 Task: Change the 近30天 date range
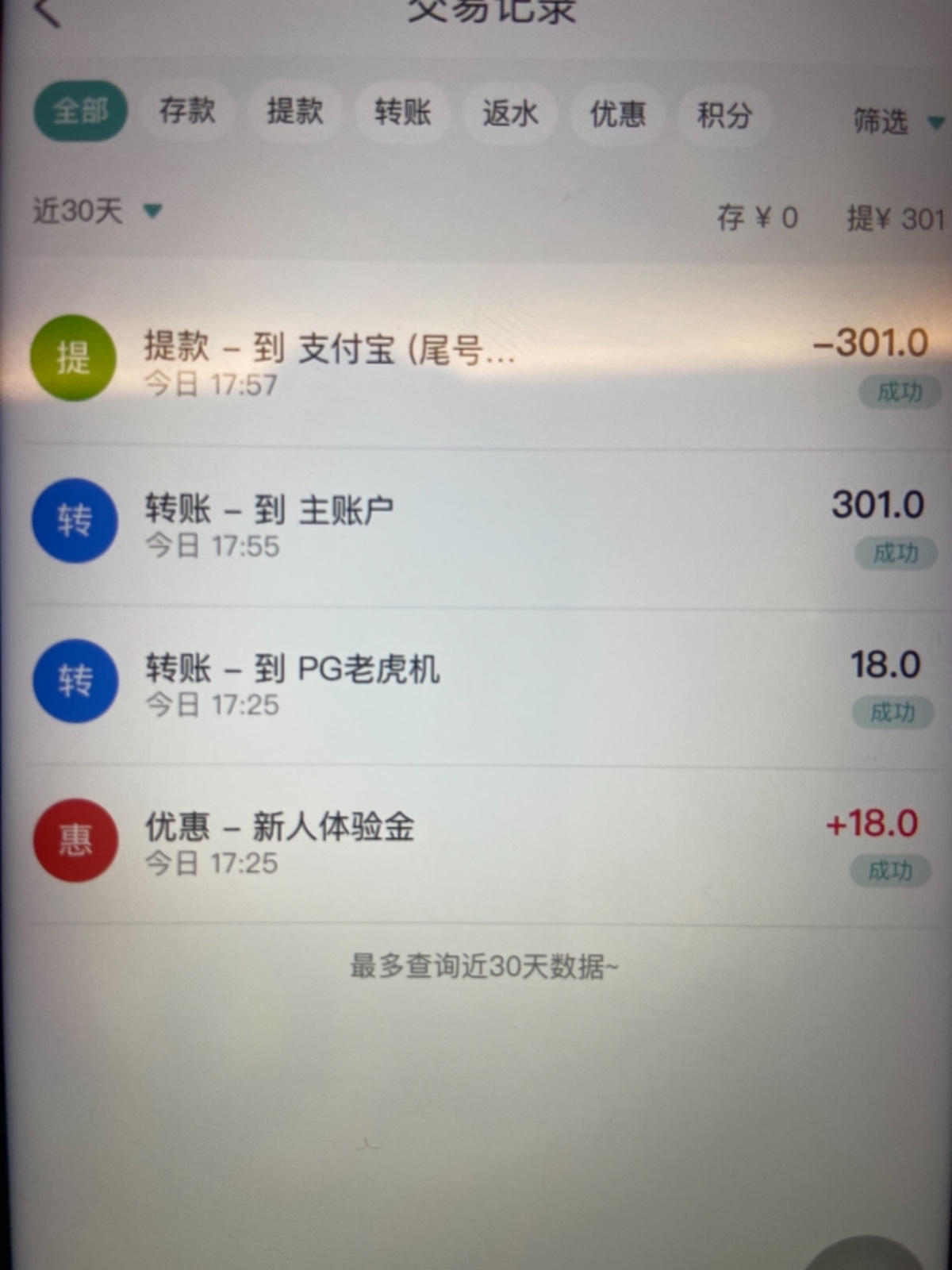pos(95,211)
